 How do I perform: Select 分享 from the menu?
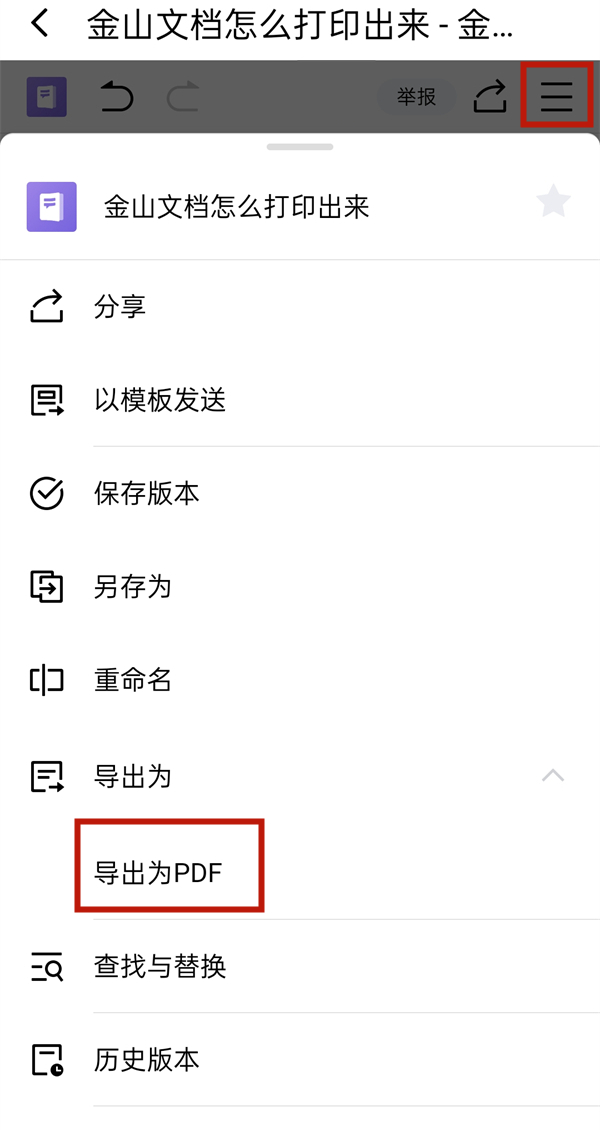[x=120, y=307]
